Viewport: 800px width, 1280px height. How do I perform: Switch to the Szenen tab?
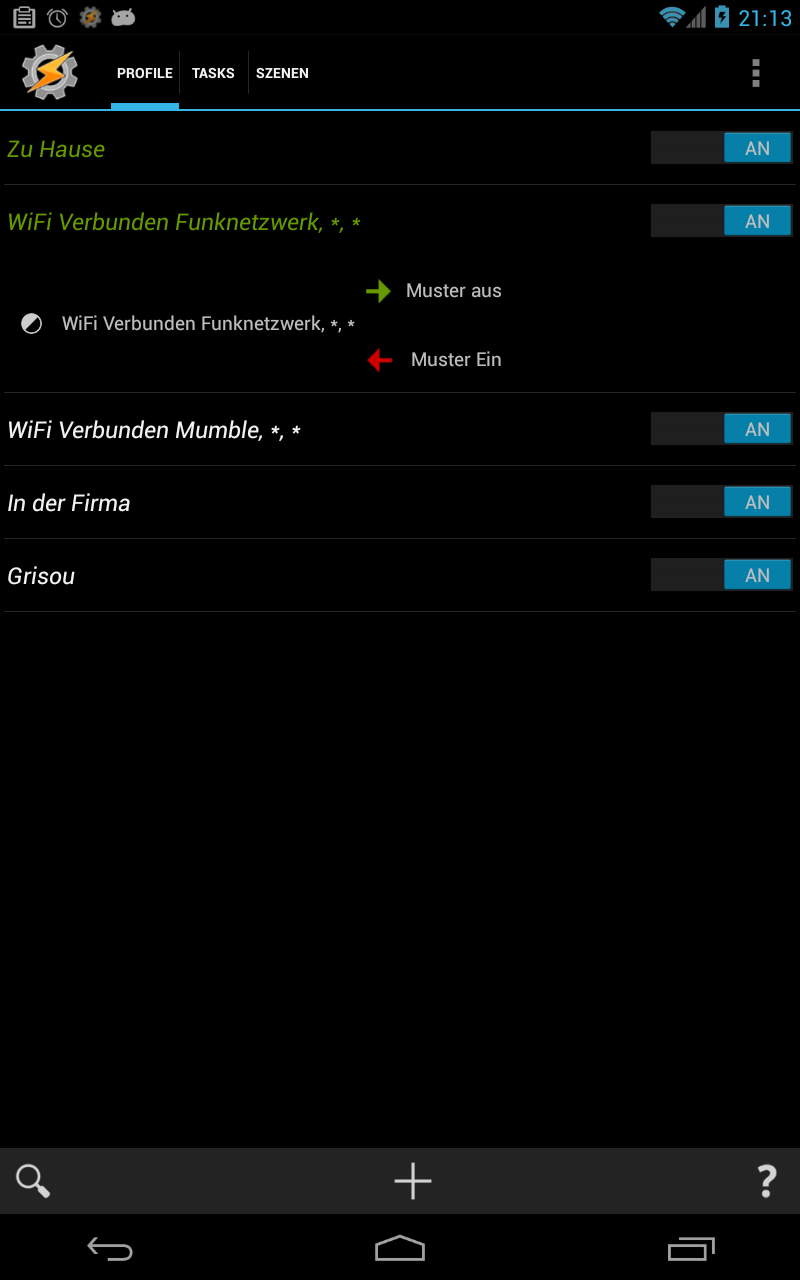pos(282,73)
